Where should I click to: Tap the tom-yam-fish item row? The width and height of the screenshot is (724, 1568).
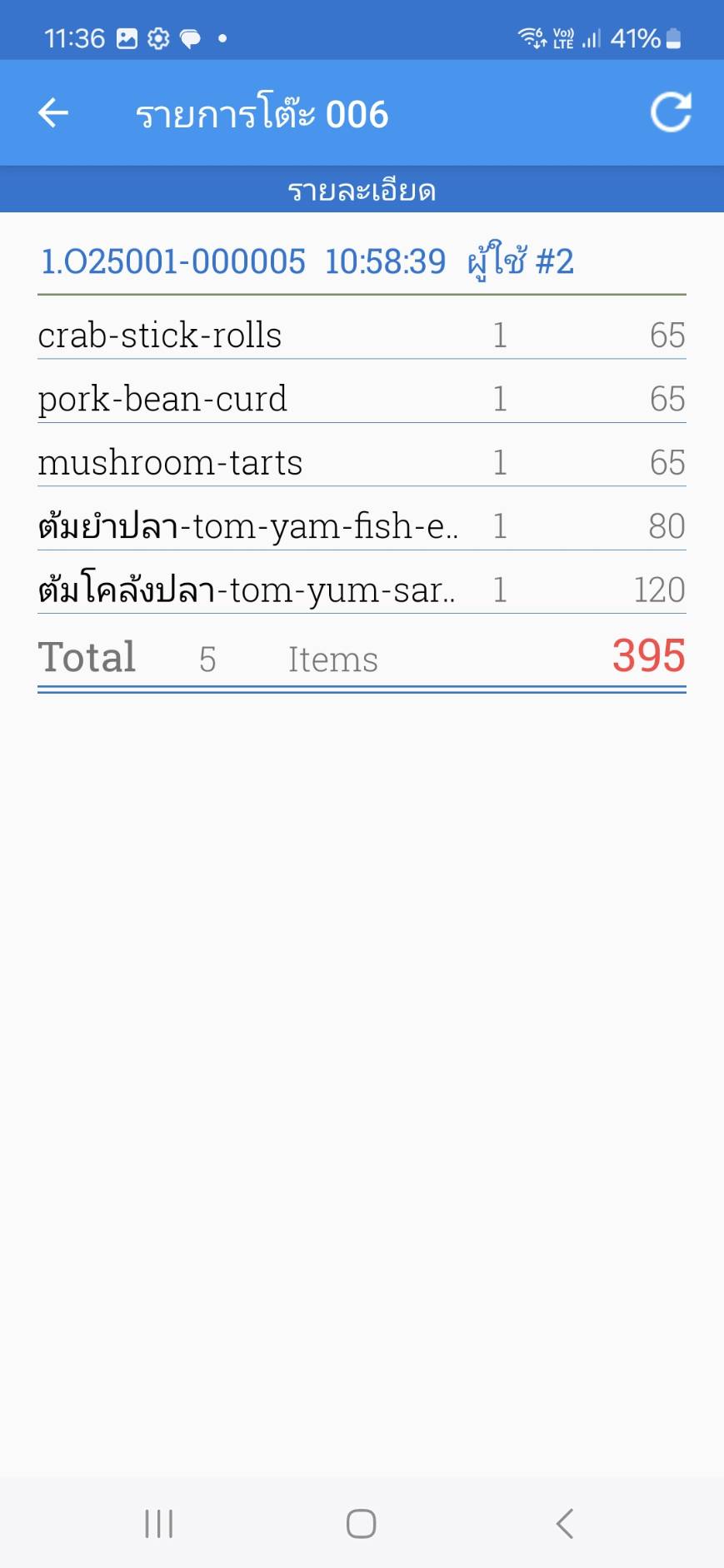pyautogui.click(x=362, y=525)
